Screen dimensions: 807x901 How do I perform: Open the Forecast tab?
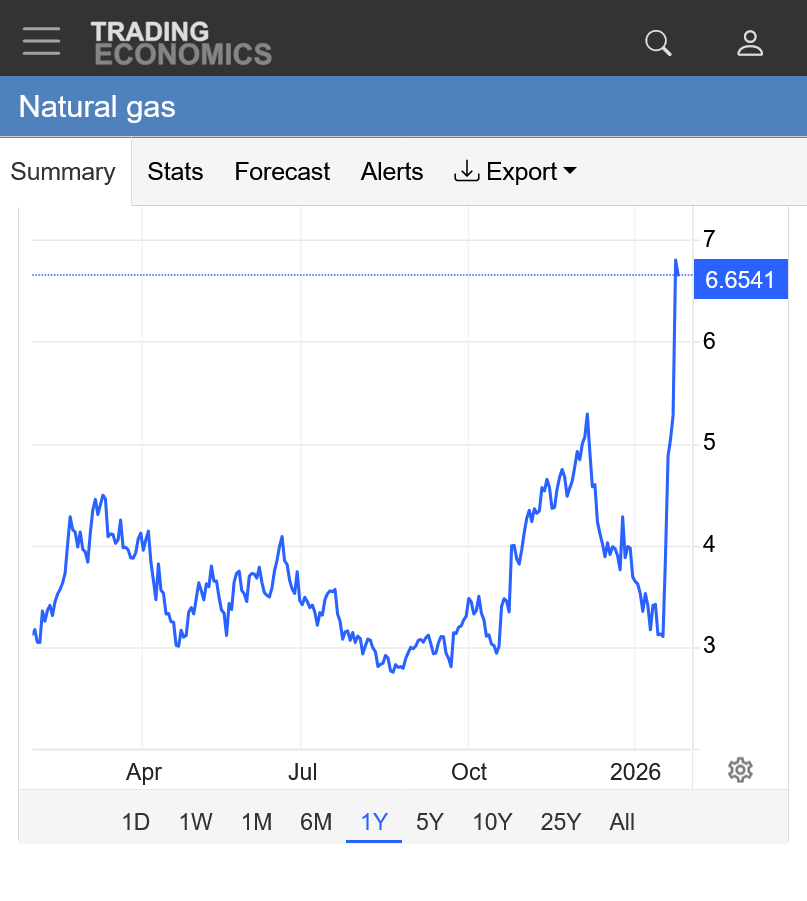282,172
